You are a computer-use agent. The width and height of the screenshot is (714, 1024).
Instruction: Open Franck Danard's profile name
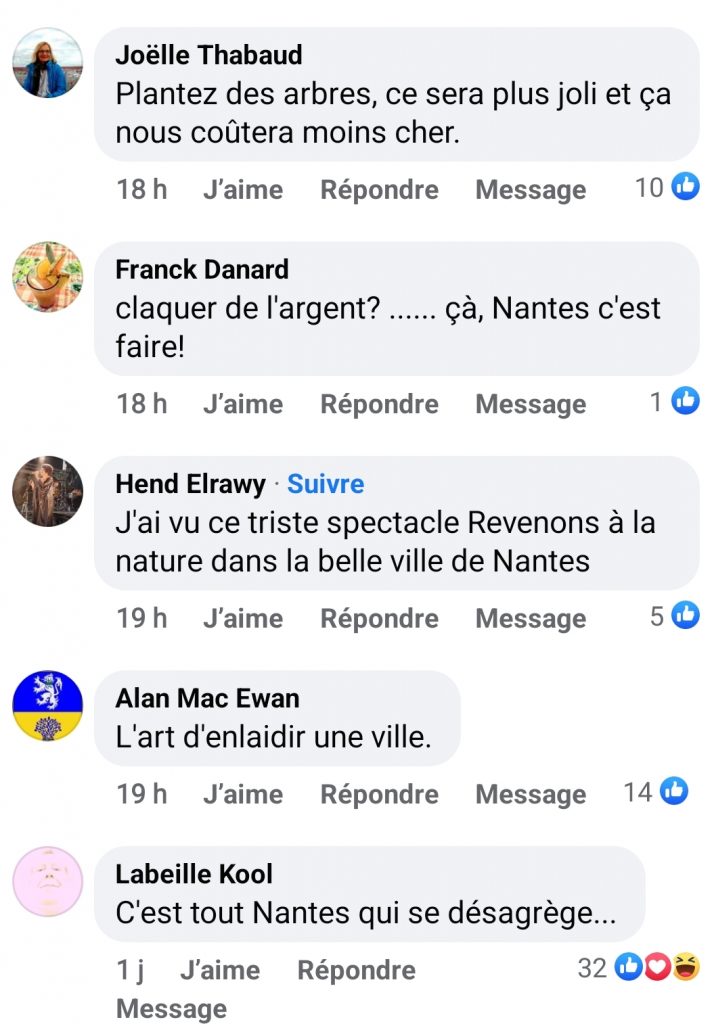point(202,269)
